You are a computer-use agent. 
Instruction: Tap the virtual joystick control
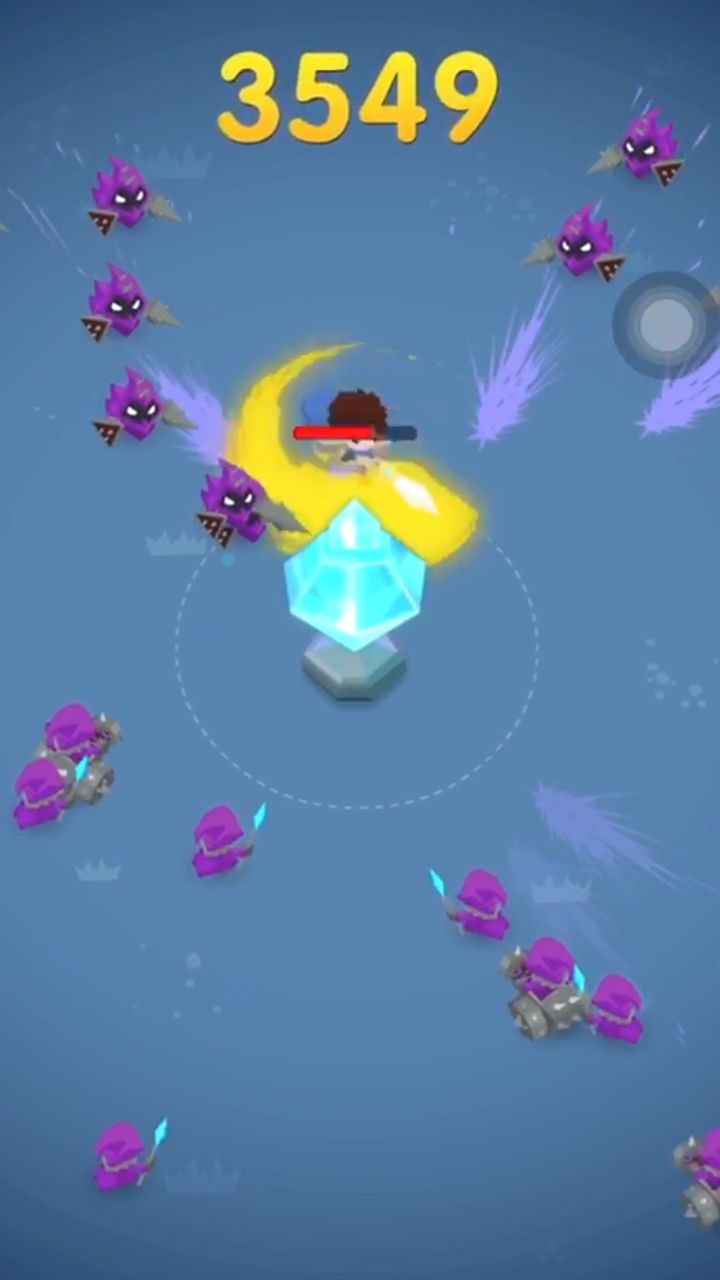[x=665, y=324]
